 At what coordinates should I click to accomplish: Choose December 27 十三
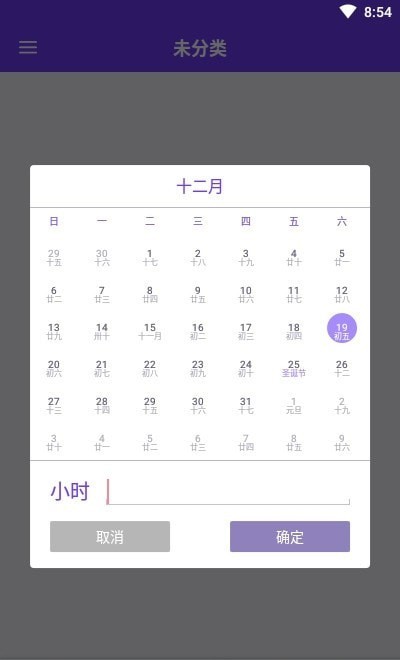point(54,405)
